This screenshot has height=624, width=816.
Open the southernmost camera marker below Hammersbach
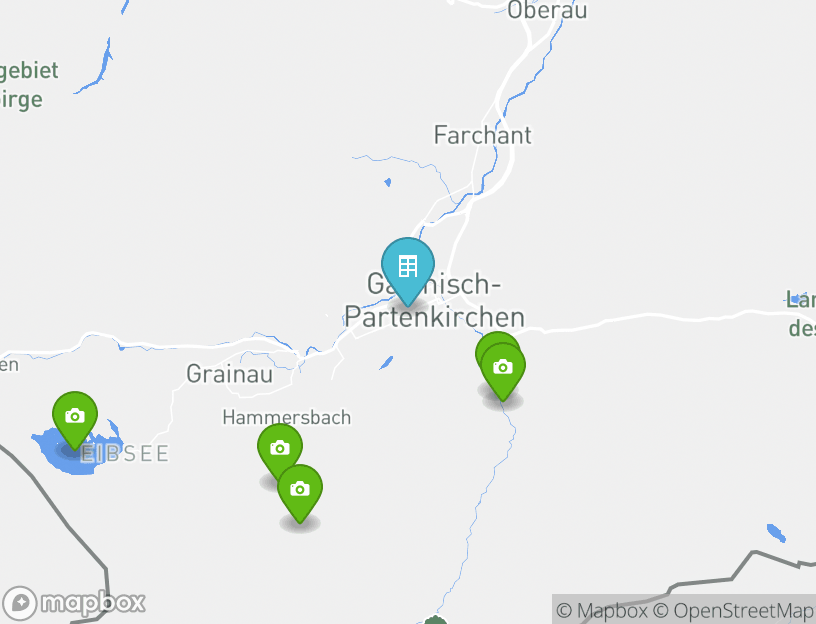pyautogui.click(x=299, y=490)
